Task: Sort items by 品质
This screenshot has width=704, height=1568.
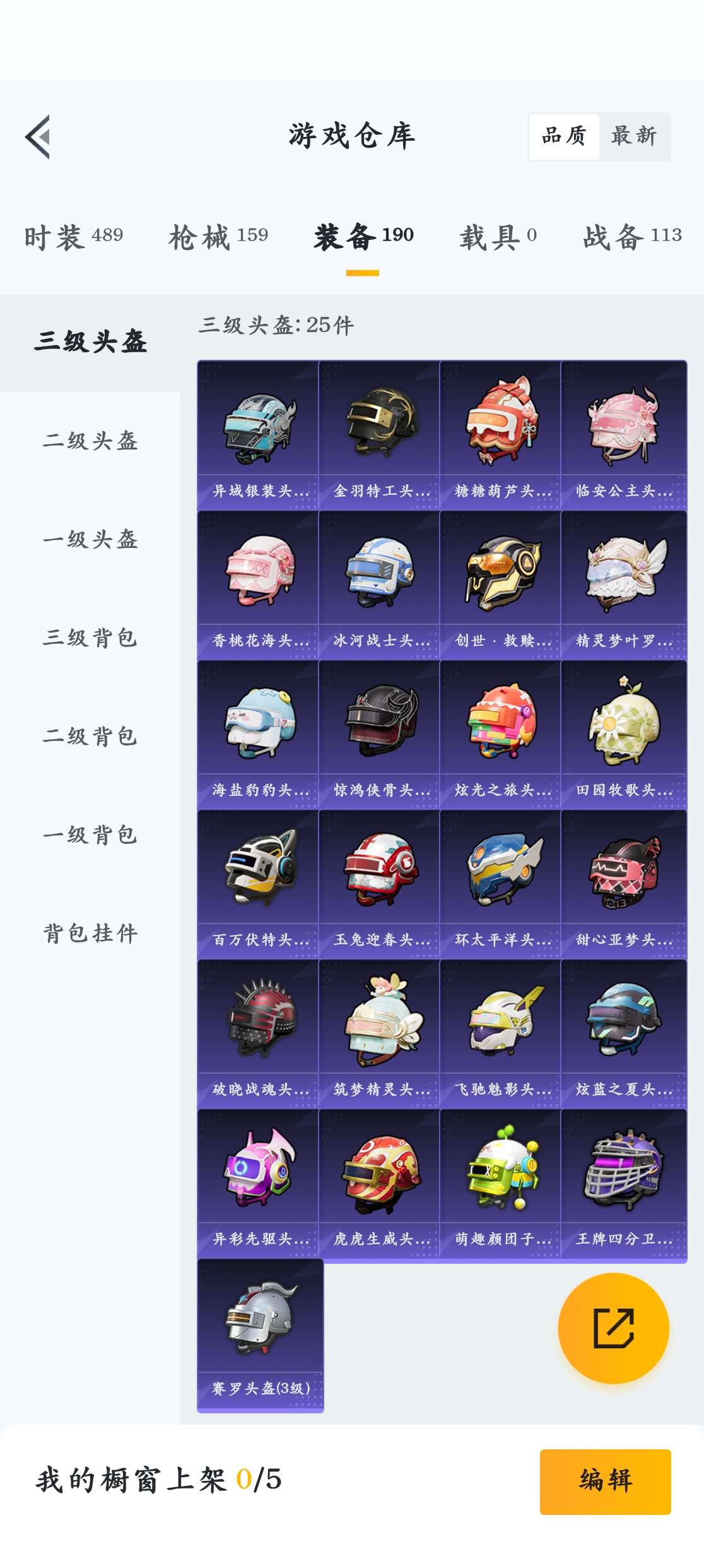Action: pyautogui.click(x=564, y=136)
